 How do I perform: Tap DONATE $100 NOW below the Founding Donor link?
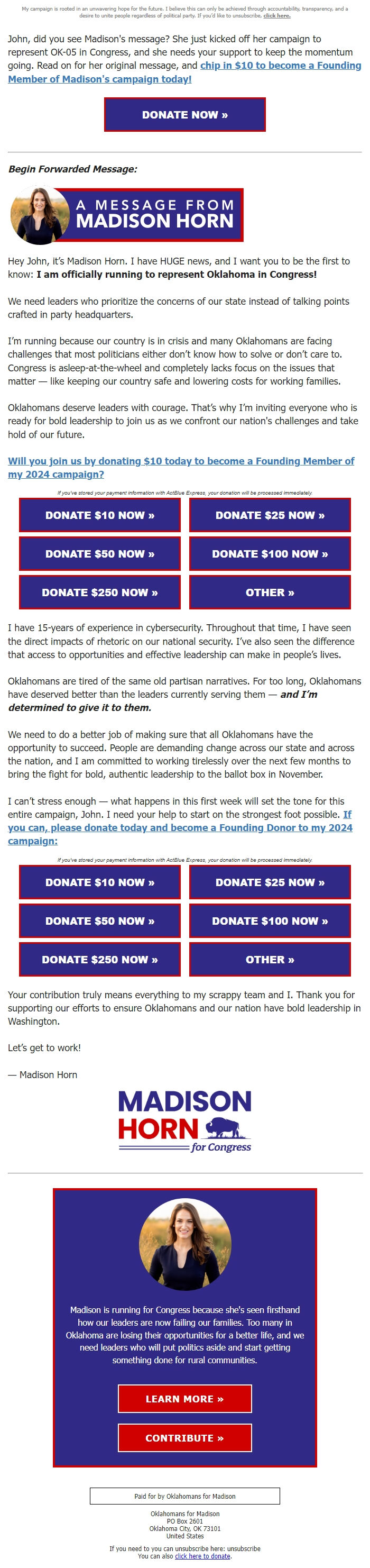coord(270,920)
